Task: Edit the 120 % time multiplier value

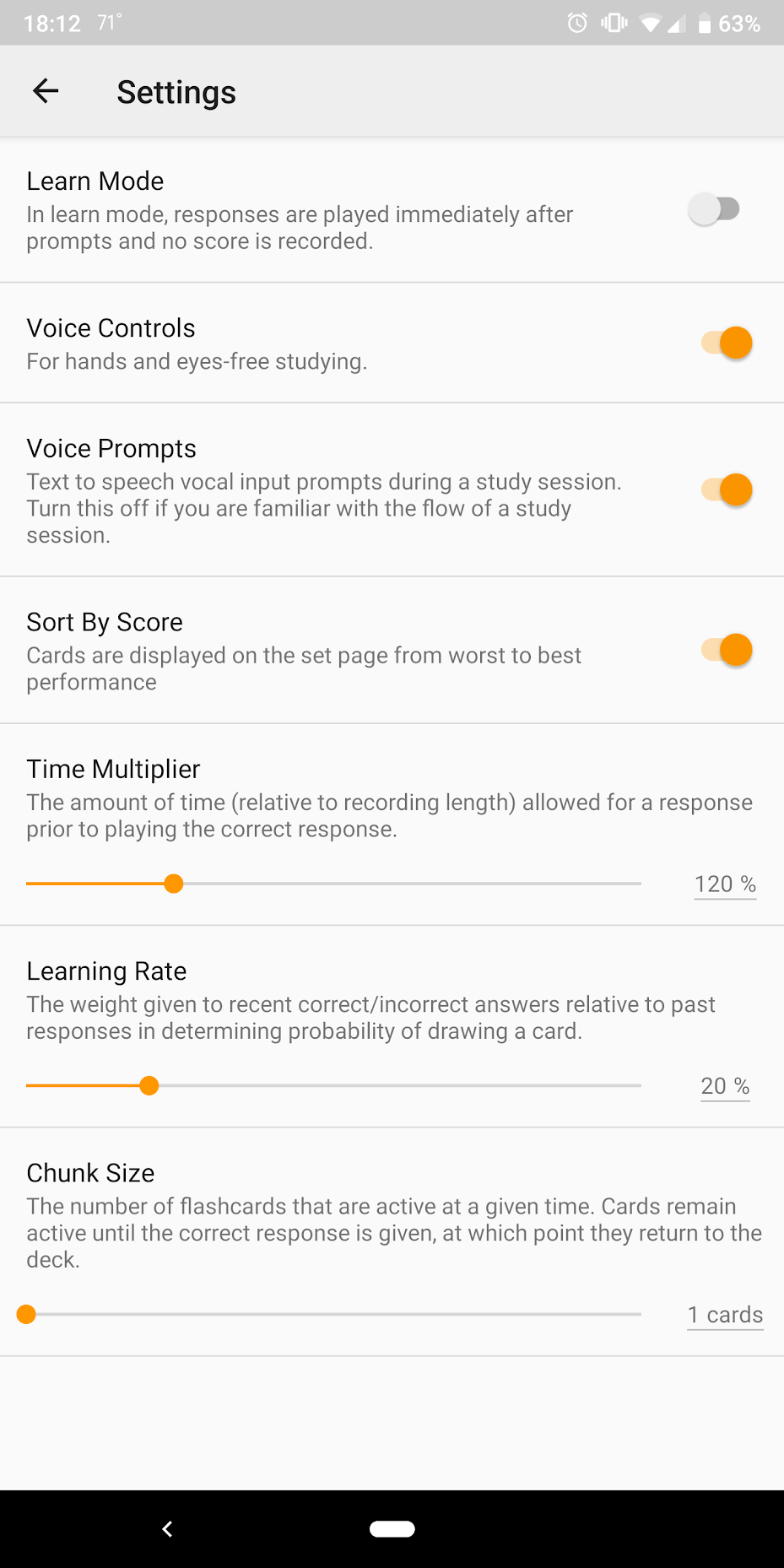Action: 724,884
